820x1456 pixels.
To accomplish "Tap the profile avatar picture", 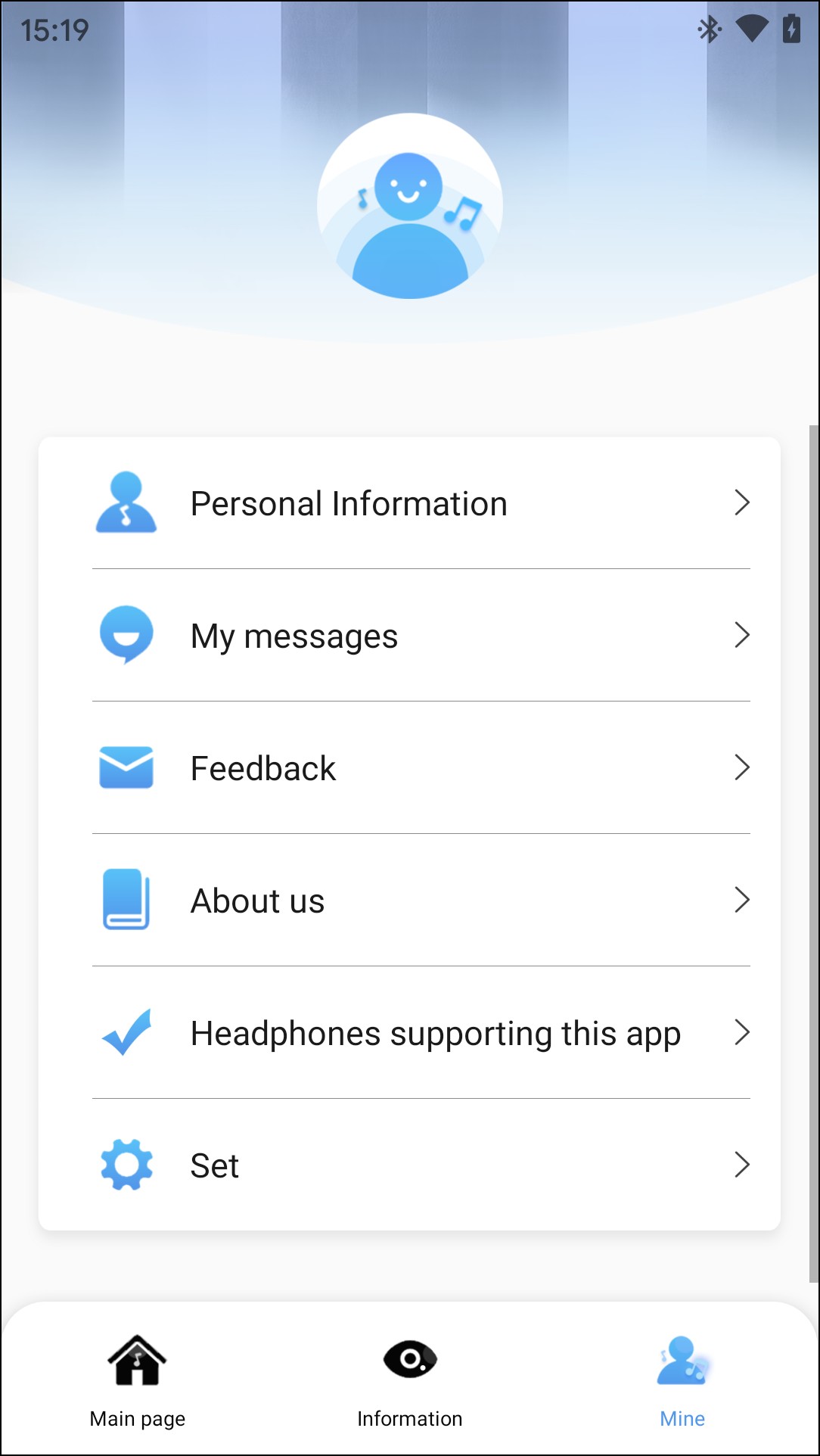I will [x=409, y=206].
